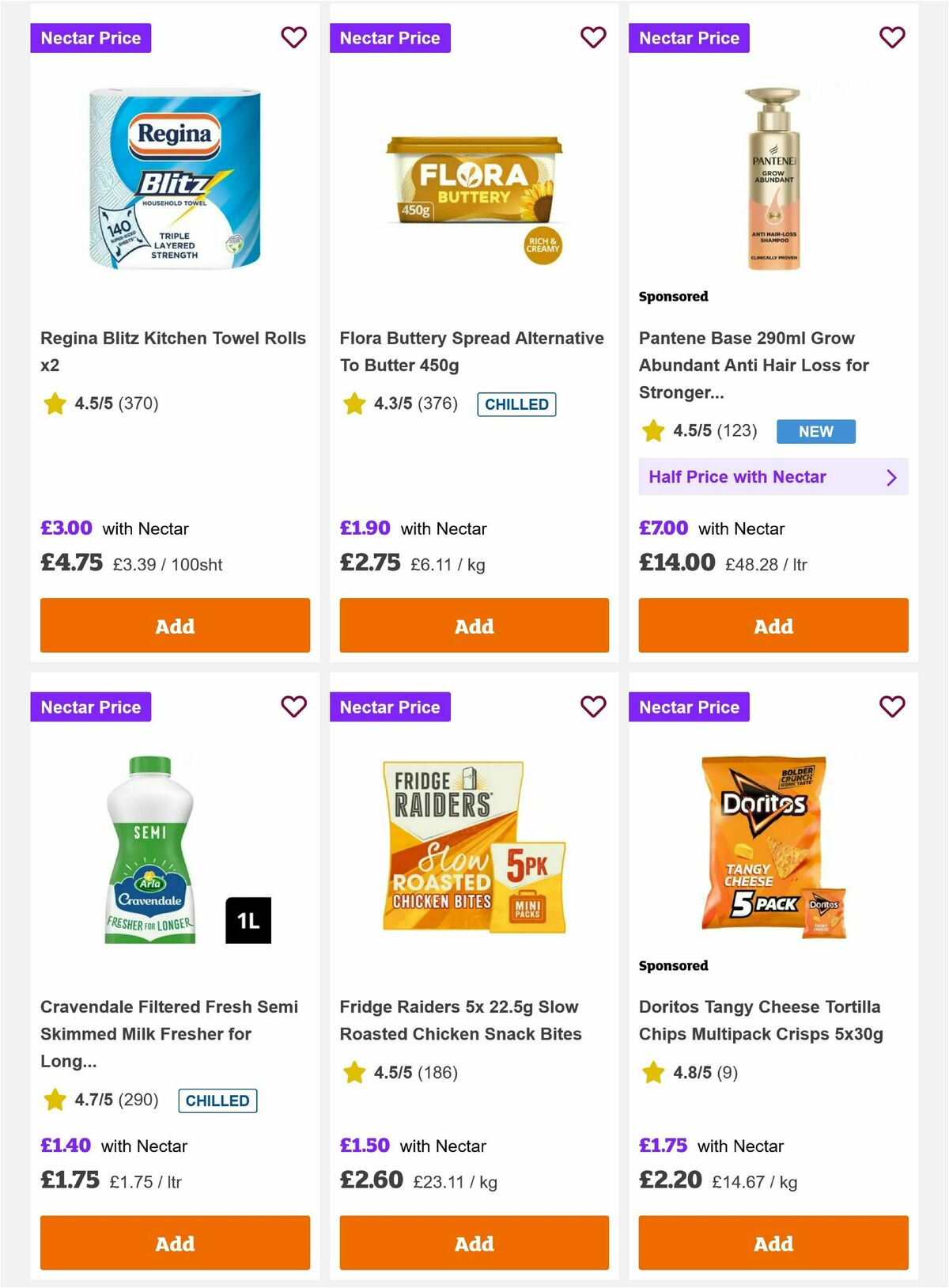Favorite the Regina Blitz kitchen towels

293,37
